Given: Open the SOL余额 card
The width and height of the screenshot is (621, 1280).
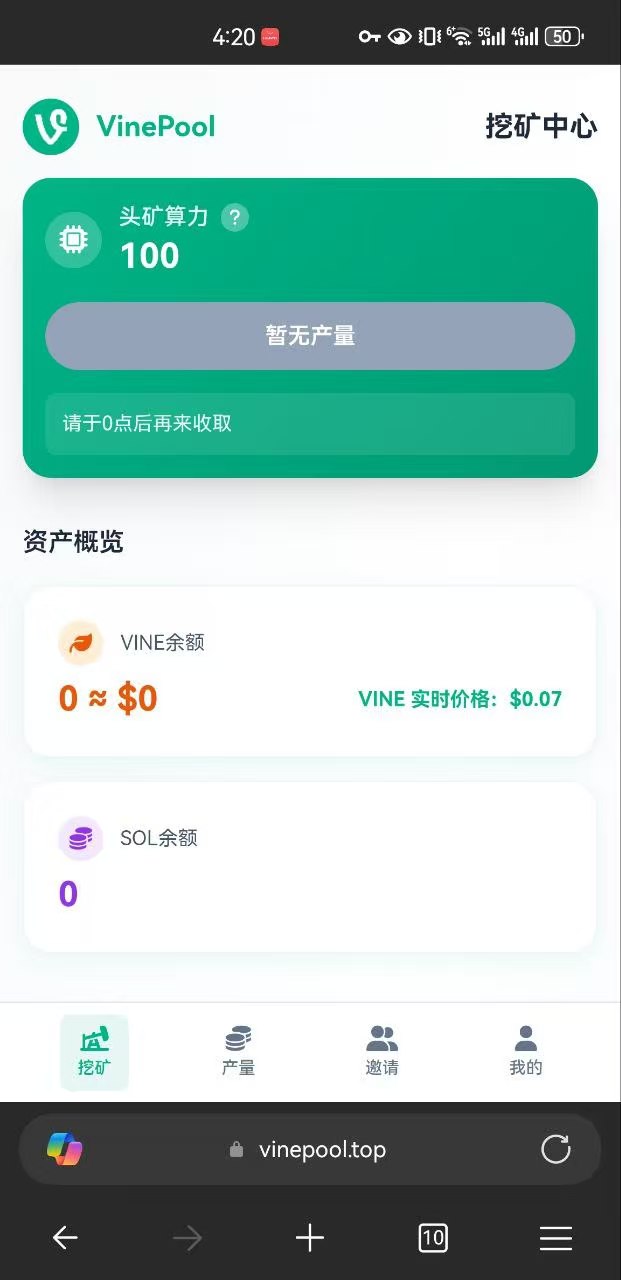Looking at the screenshot, I should click(x=310, y=867).
